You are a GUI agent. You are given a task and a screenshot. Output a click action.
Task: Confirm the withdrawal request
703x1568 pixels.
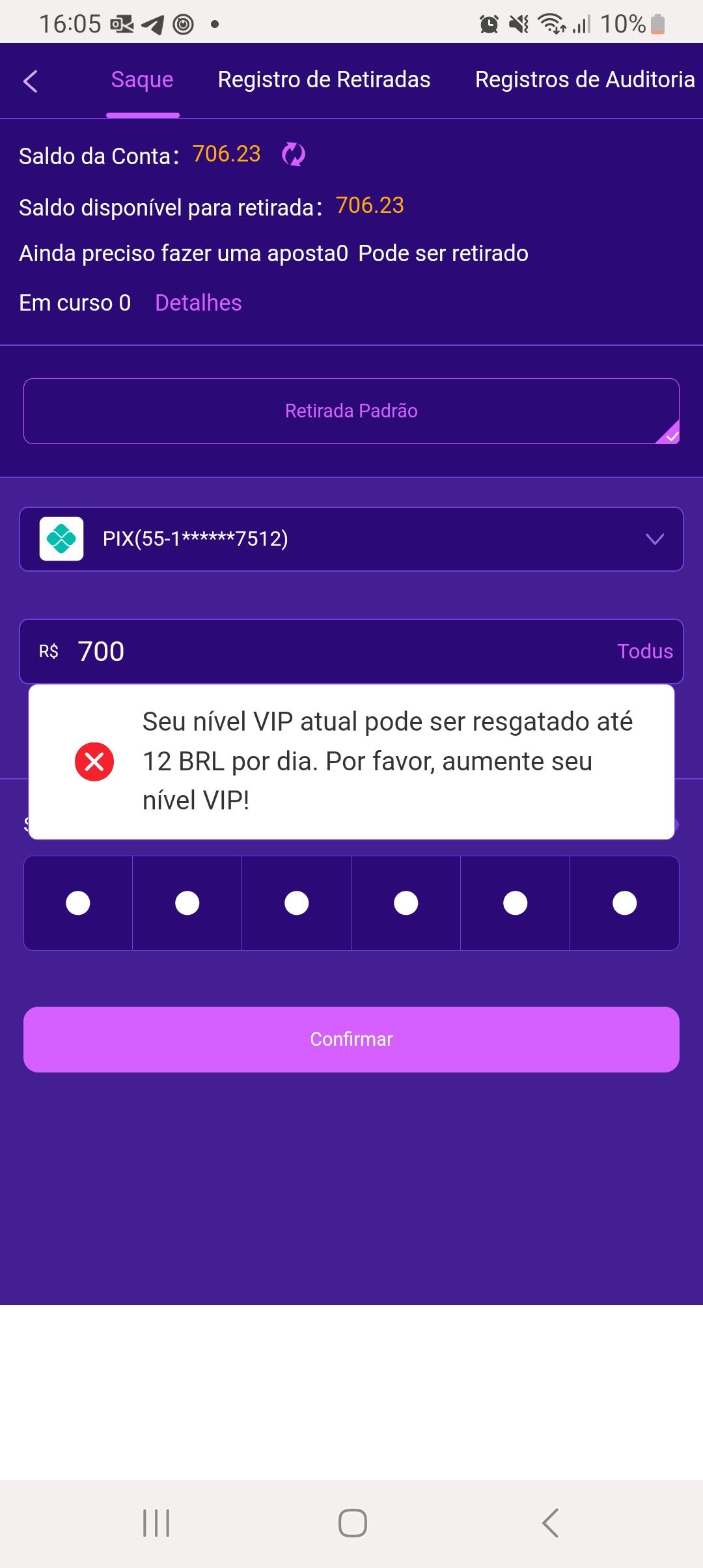pos(351,1039)
